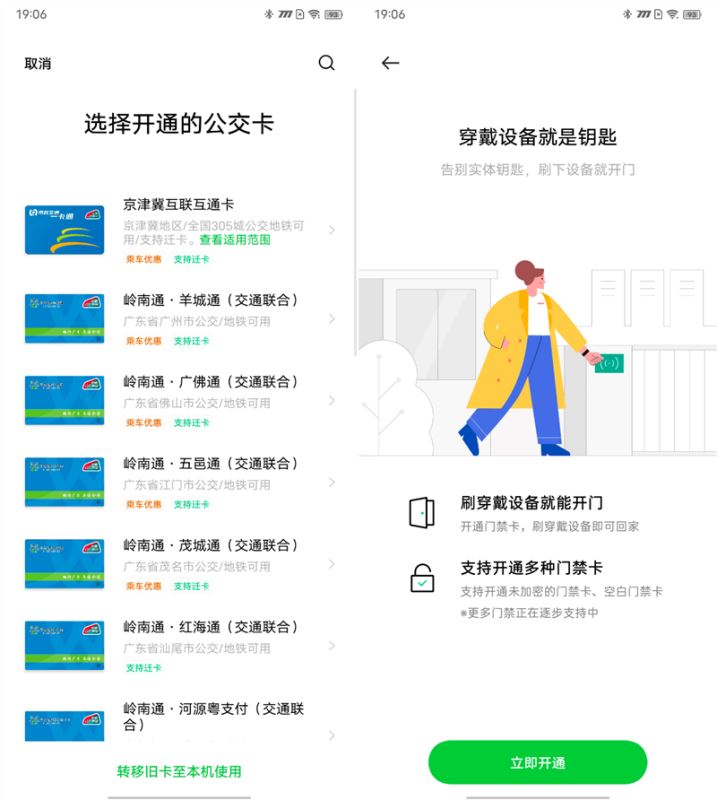
Task: Open 查看适用范围 link
Action: [234, 240]
